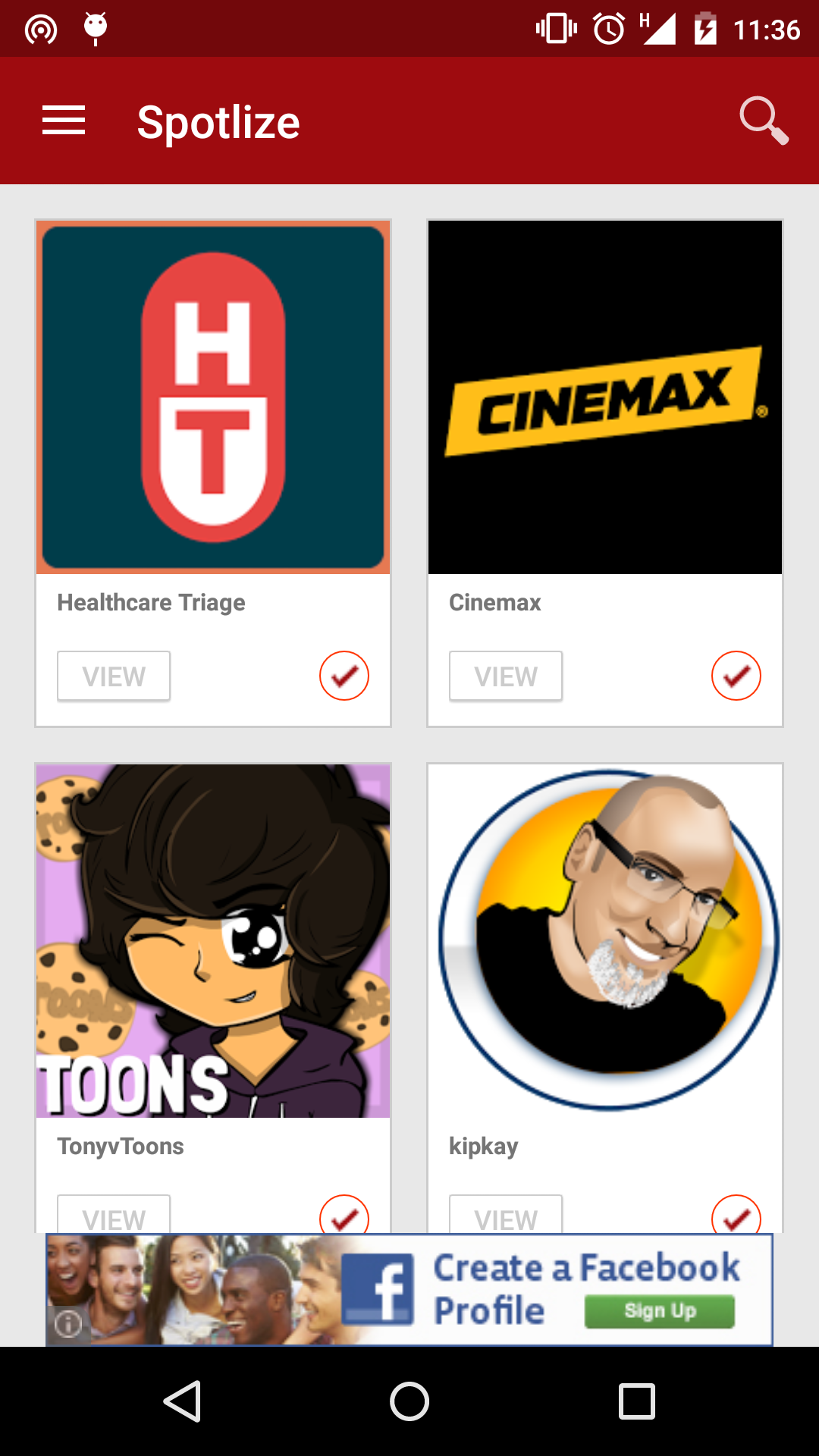The image size is (819, 1456).
Task: Tap the Android home navigation button
Action: click(x=409, y=1401)
